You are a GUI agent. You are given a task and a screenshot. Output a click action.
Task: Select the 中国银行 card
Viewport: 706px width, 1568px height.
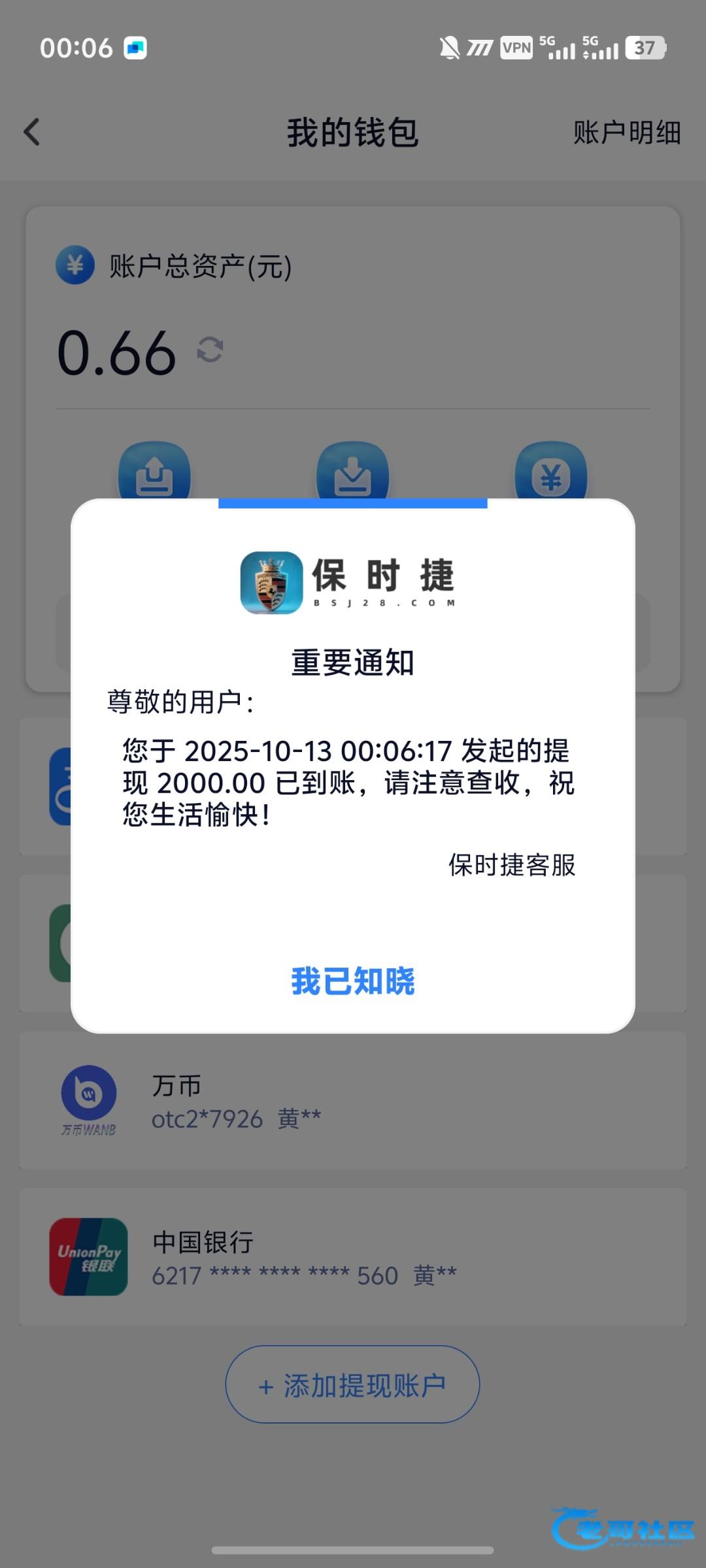353,1258
